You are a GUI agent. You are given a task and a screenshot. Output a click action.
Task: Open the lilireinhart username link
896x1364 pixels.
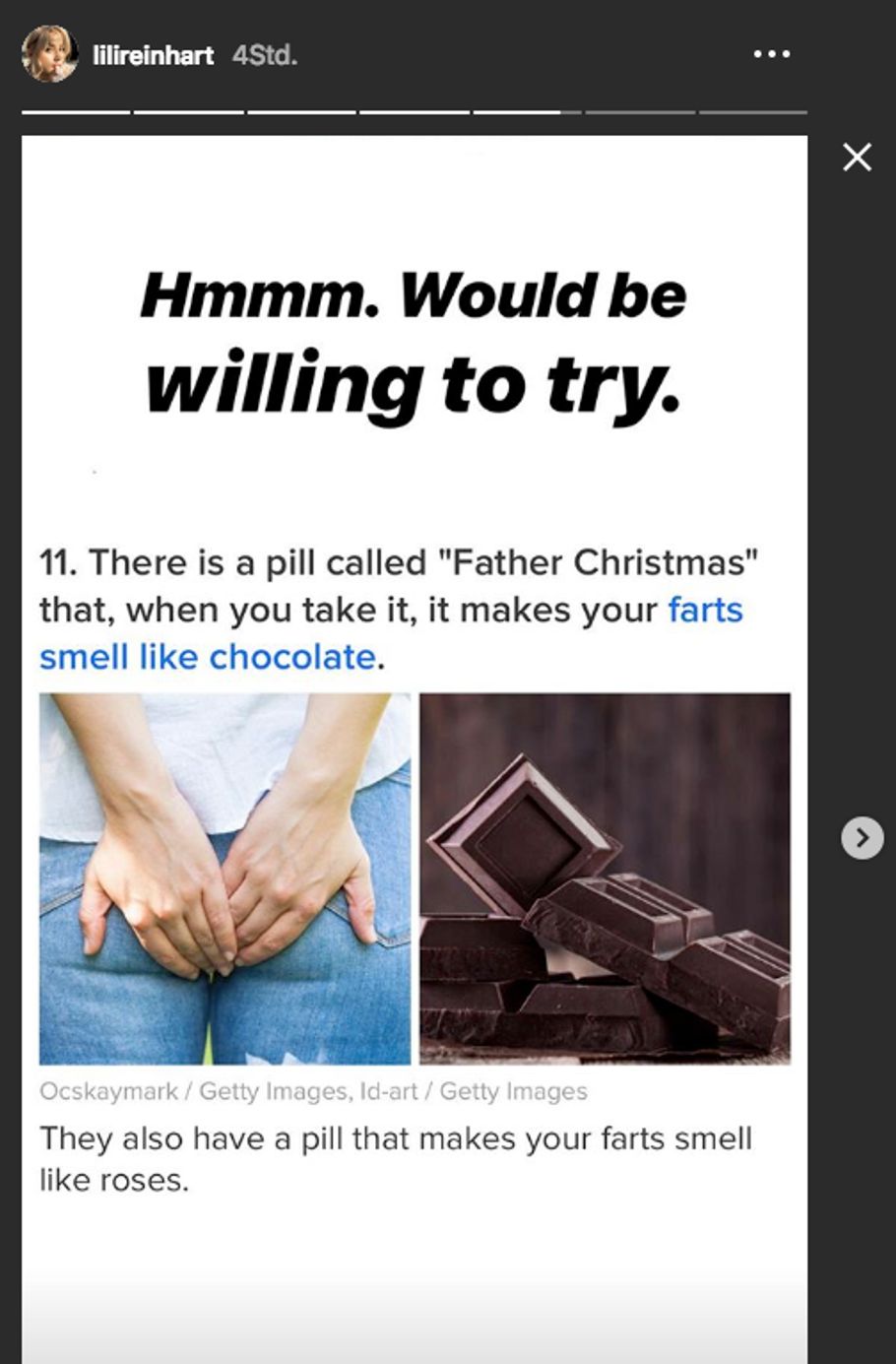pos(153,55)
